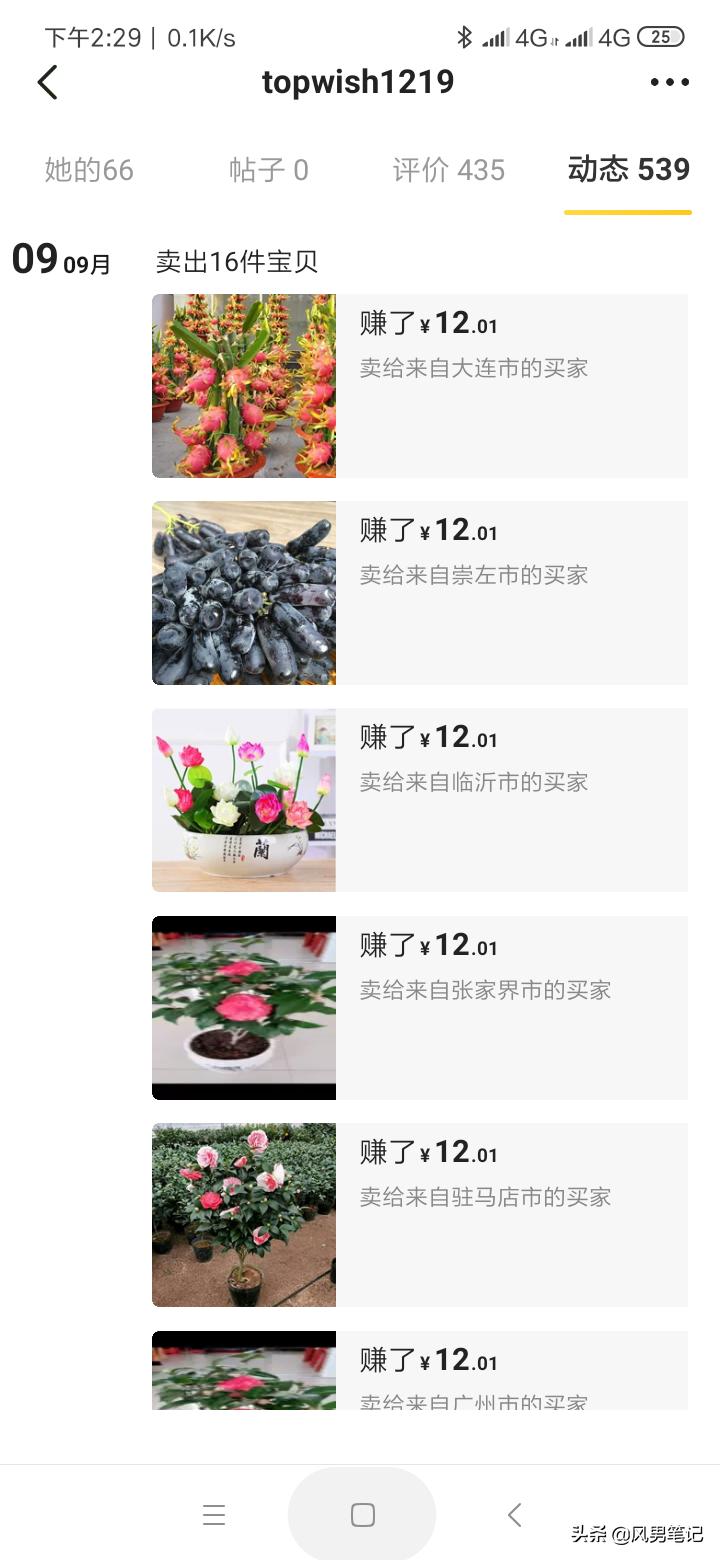Tap the recent apps button in navigation bar
This screenshot has height=1560, width=720.
click(214, 1514)
